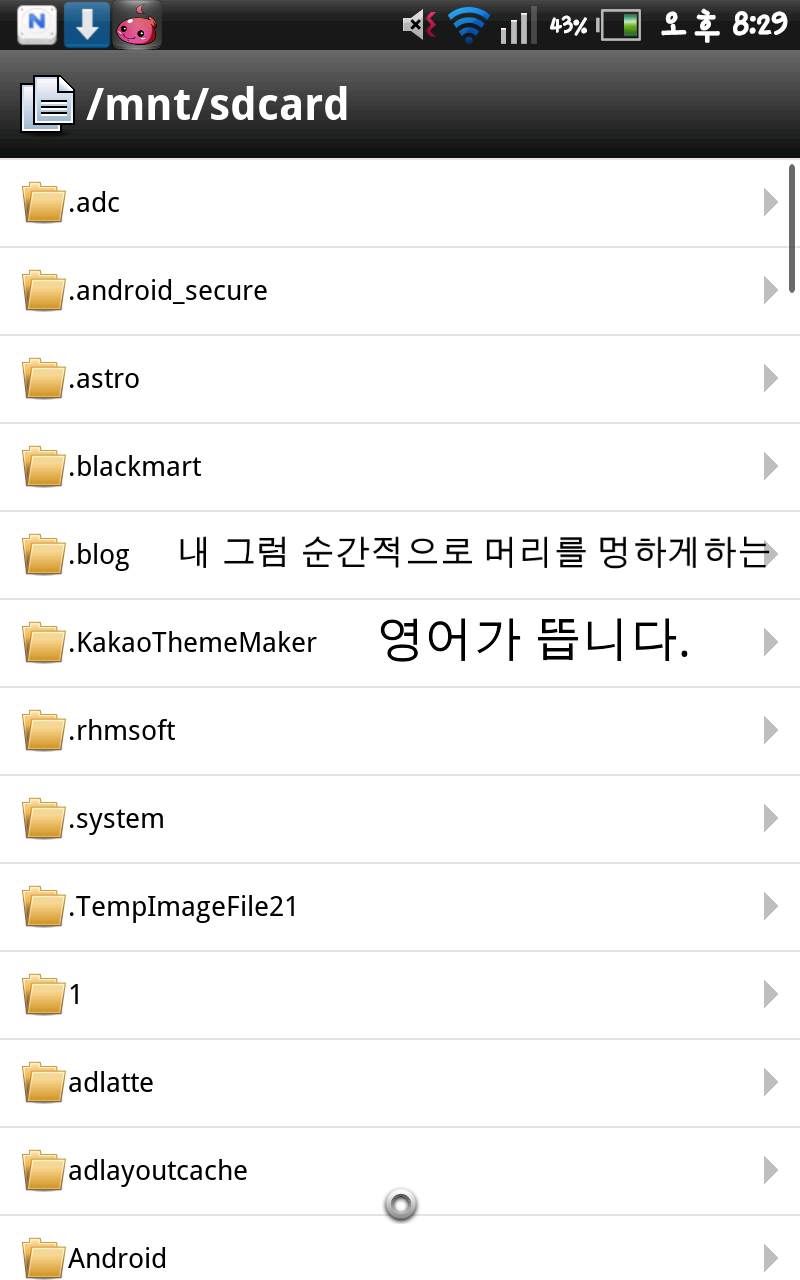Open the .android_secure folder
Viewport: 800px width, 1280px height.
(400, 291)
